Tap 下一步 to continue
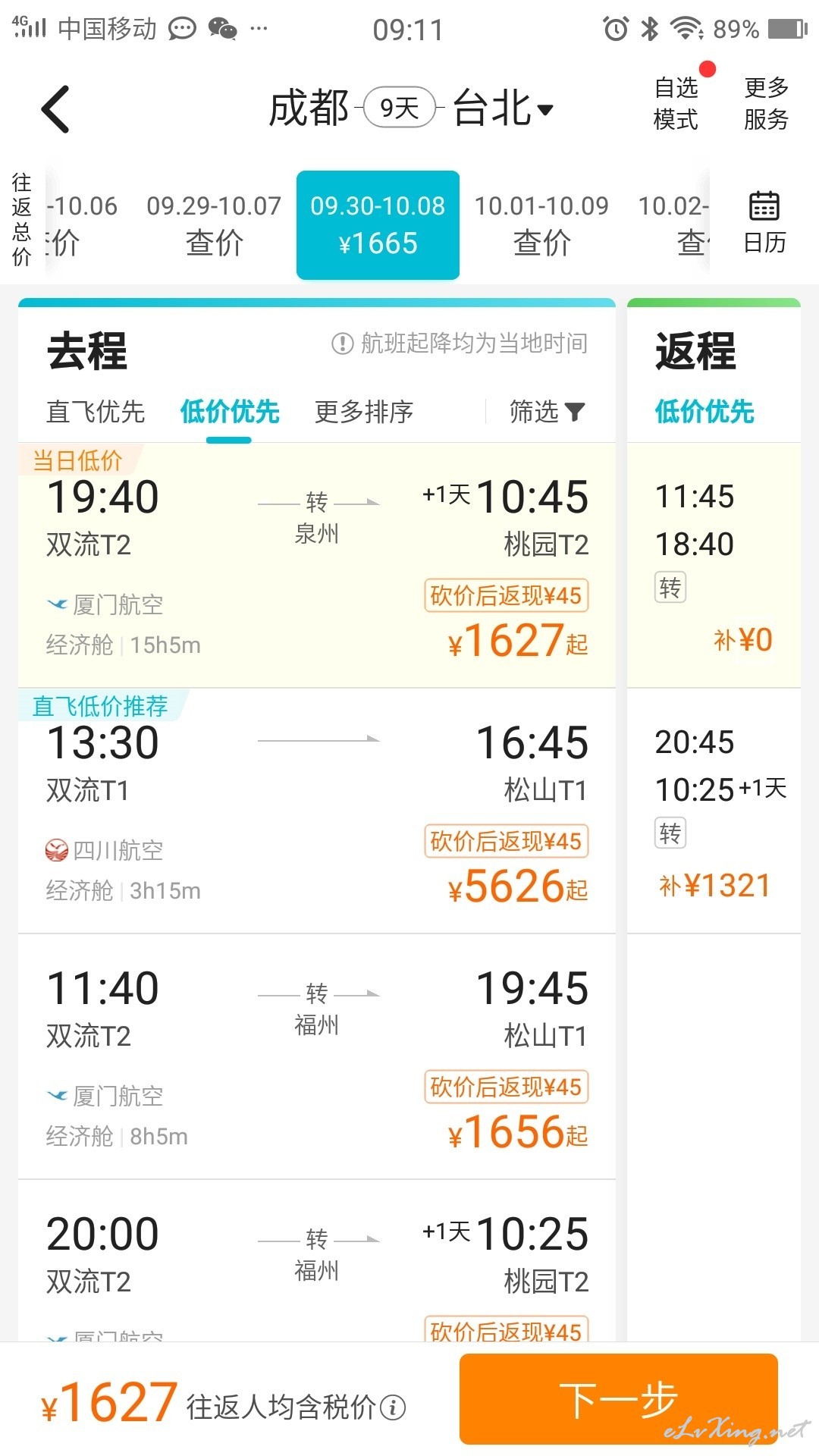This screenshot has height=1456, width=819. 619,1399
